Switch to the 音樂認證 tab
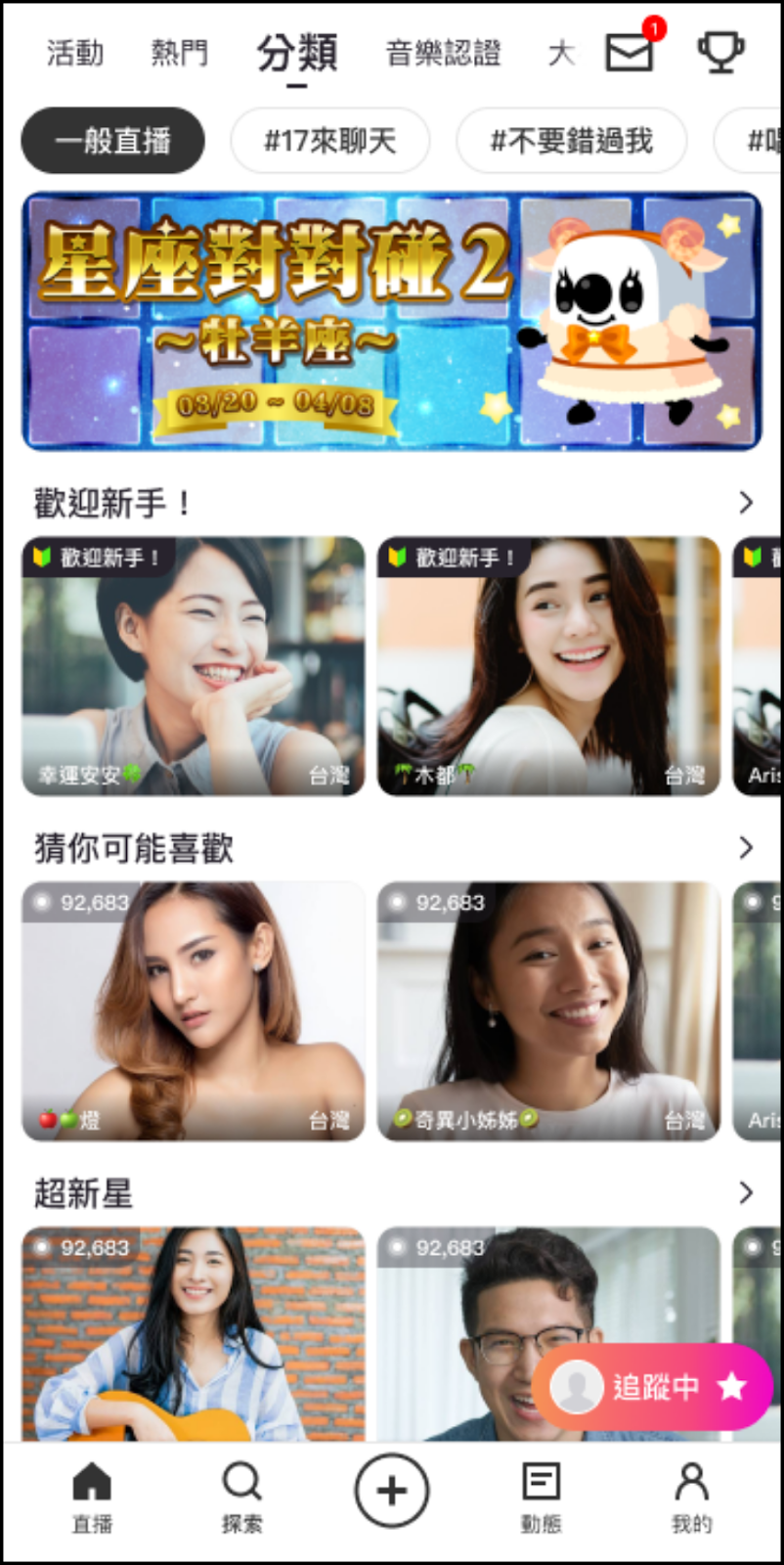Screen dimensions: 784x1565 click(443, 53)
